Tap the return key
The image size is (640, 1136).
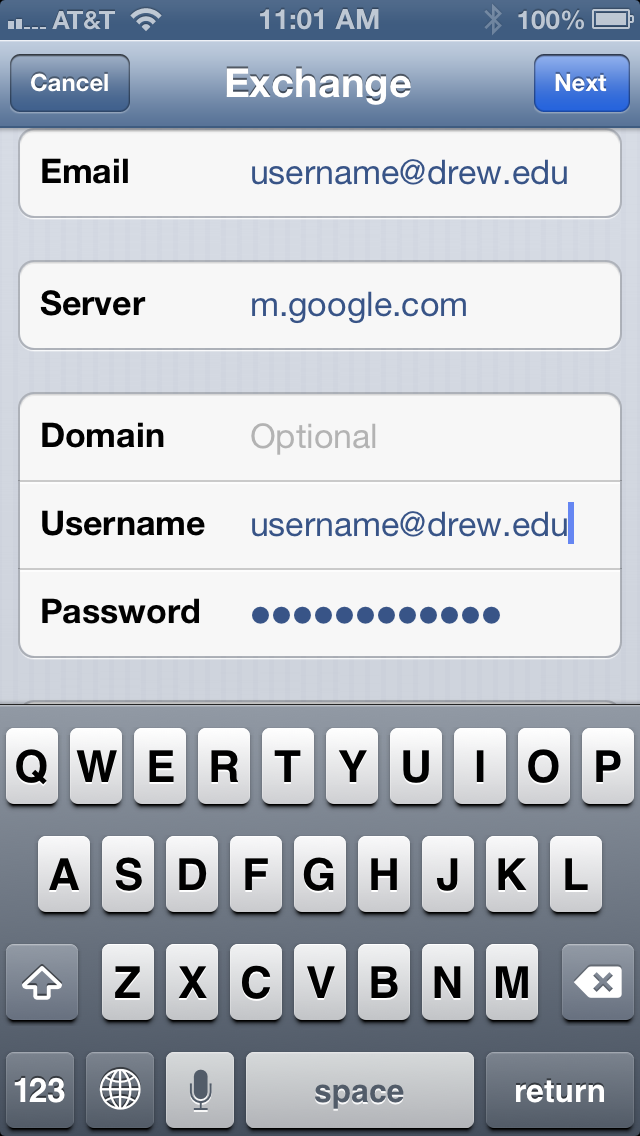560,1090
